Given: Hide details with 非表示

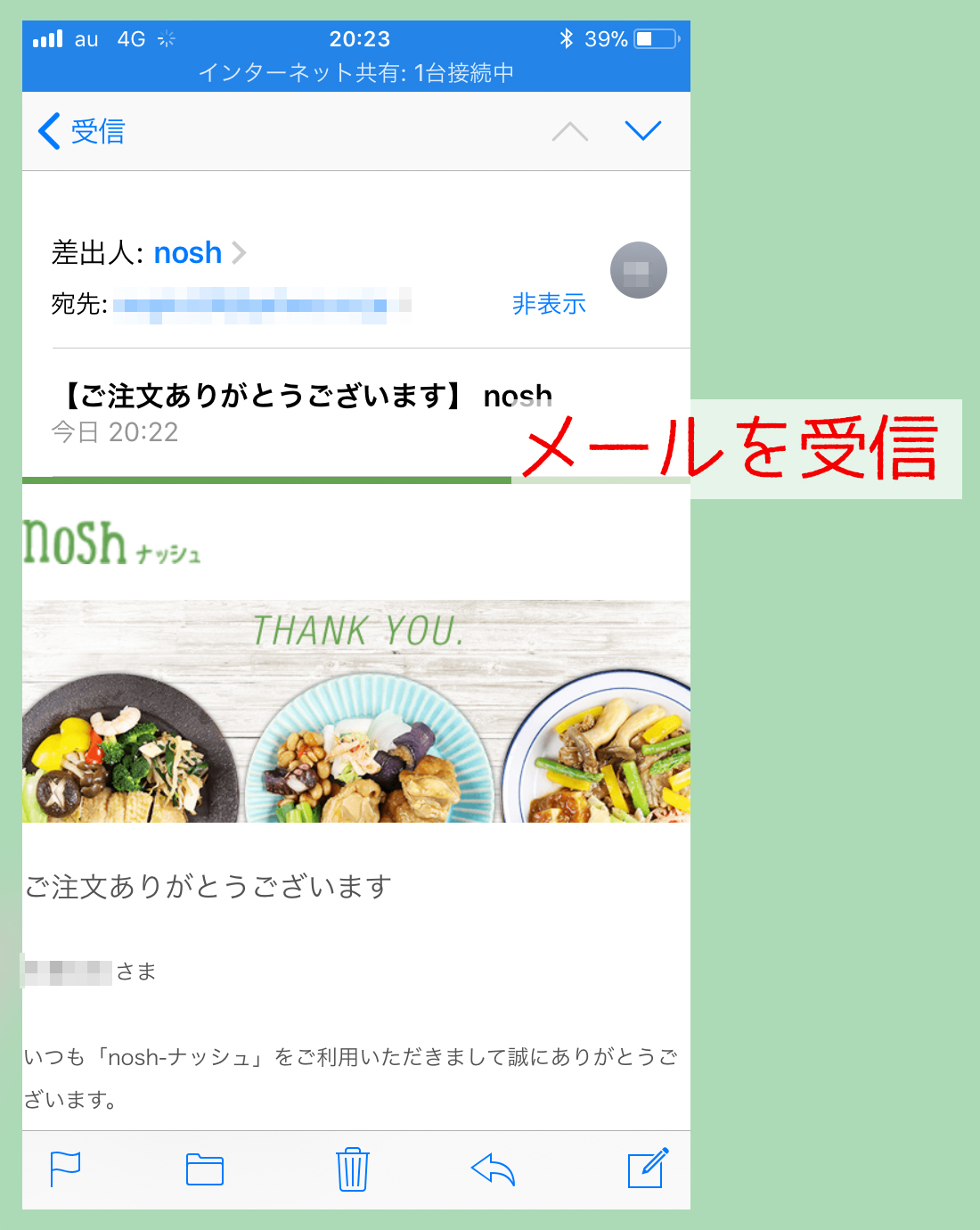Looking at the screenshot, I should (549, 304).
